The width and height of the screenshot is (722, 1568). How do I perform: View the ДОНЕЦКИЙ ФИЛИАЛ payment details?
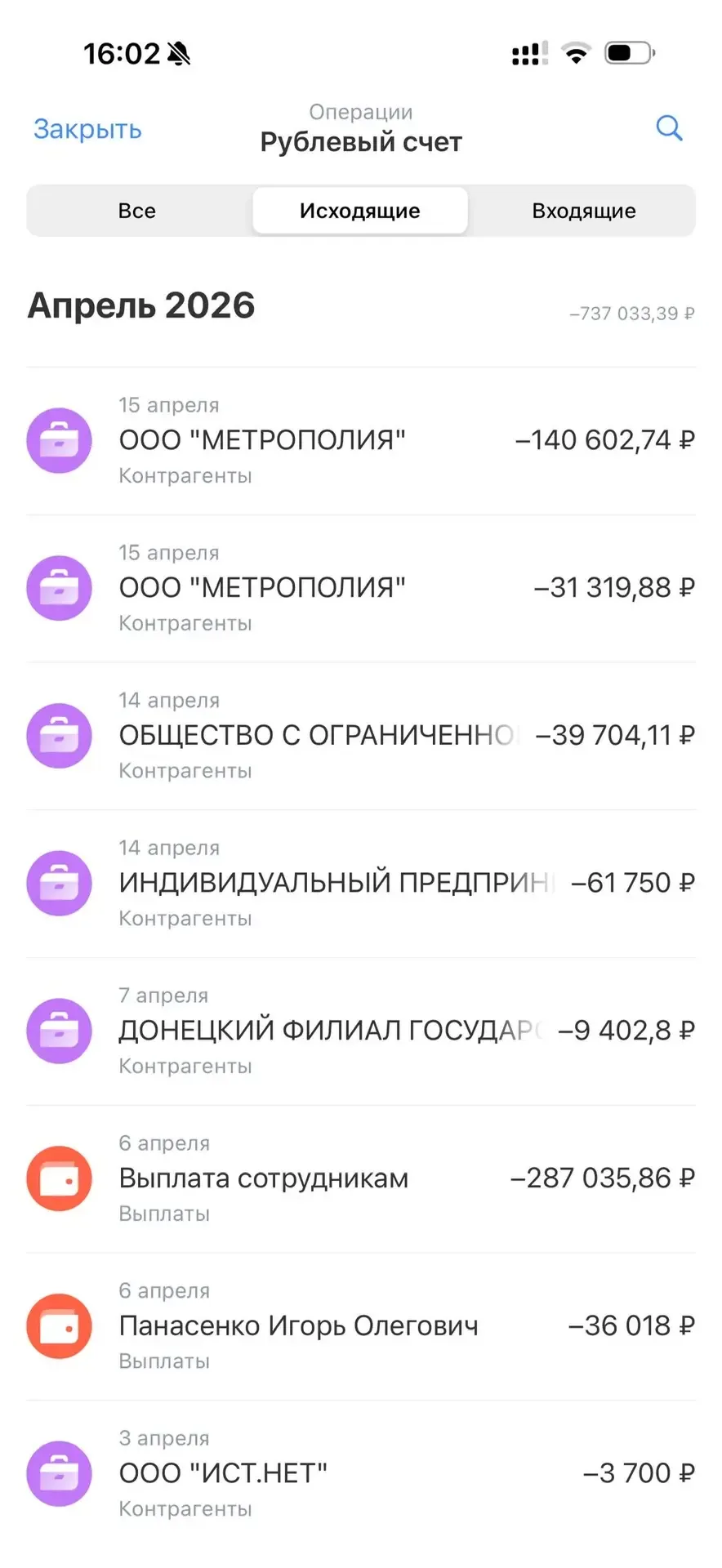point(360,1031)
